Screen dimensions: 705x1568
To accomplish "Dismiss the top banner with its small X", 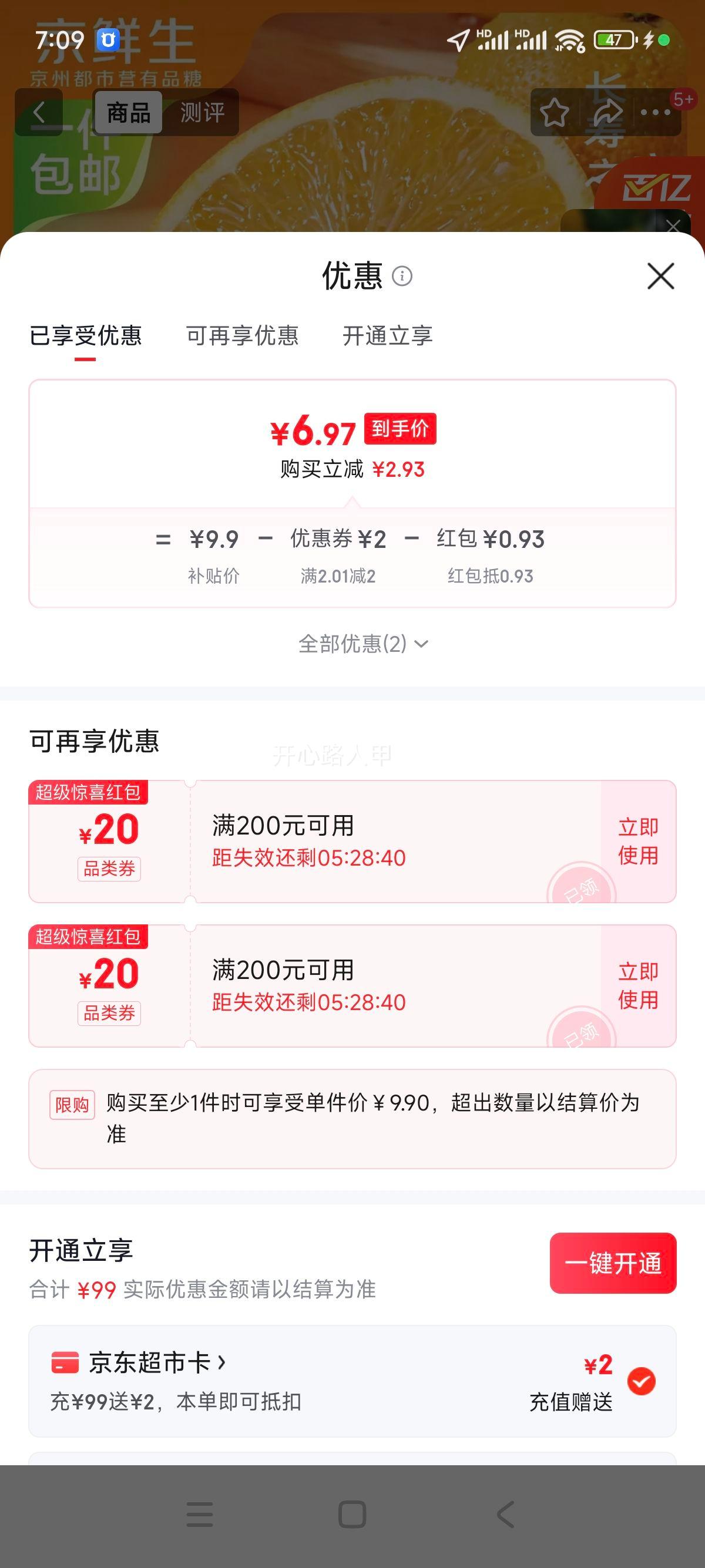I will 674,226.
